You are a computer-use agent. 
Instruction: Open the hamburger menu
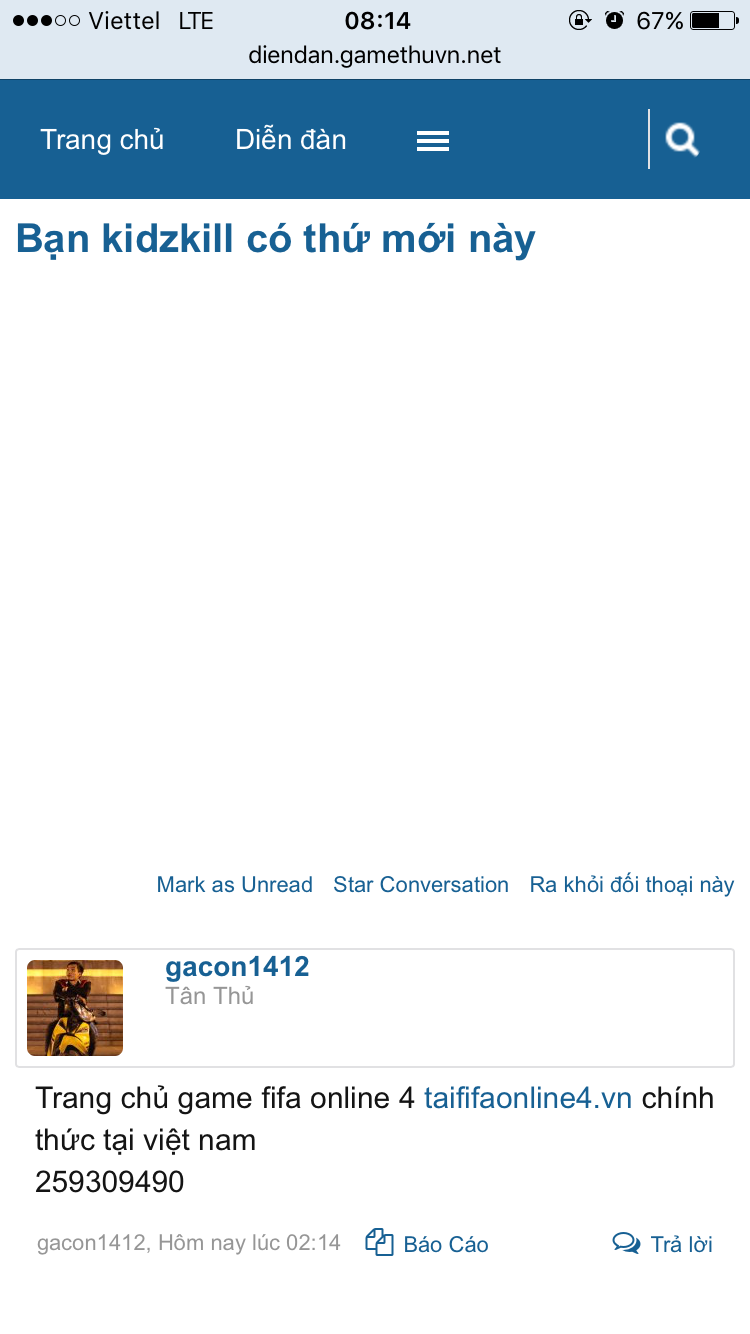click(x=433, y=141)
